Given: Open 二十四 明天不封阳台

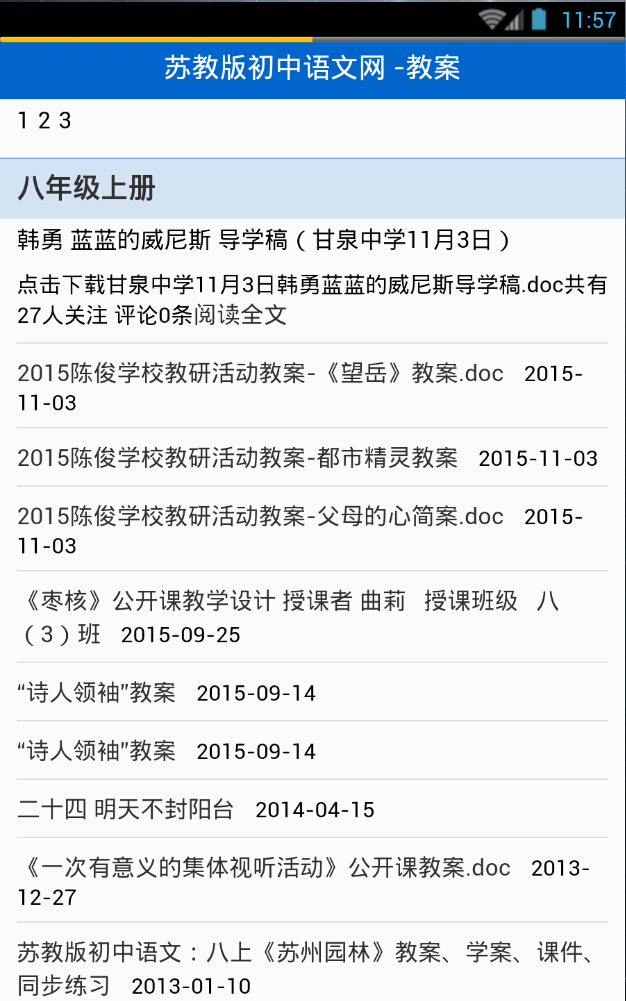Looking at the screenshot, I should (125, 809).
